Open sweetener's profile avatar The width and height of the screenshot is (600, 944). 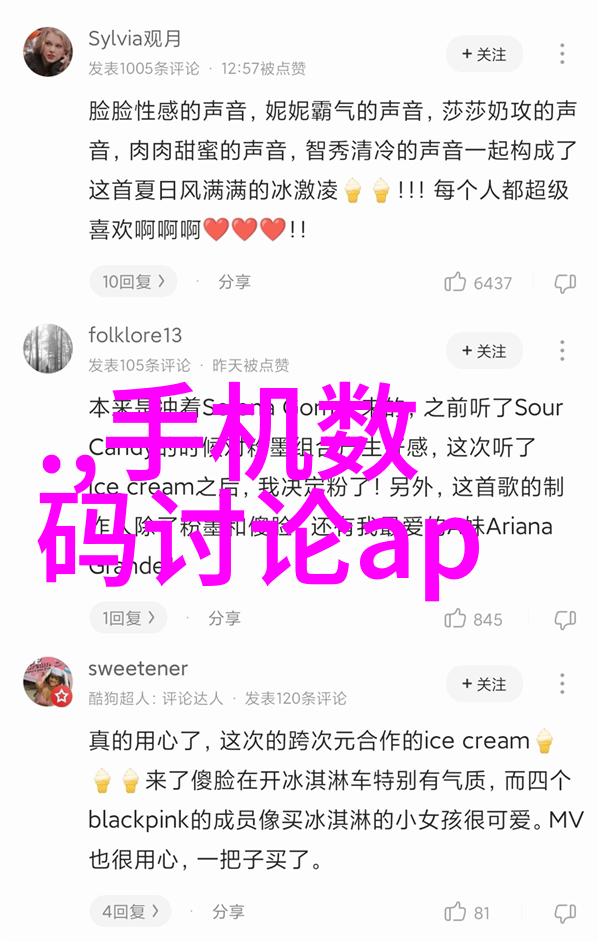tap(48, 682)
